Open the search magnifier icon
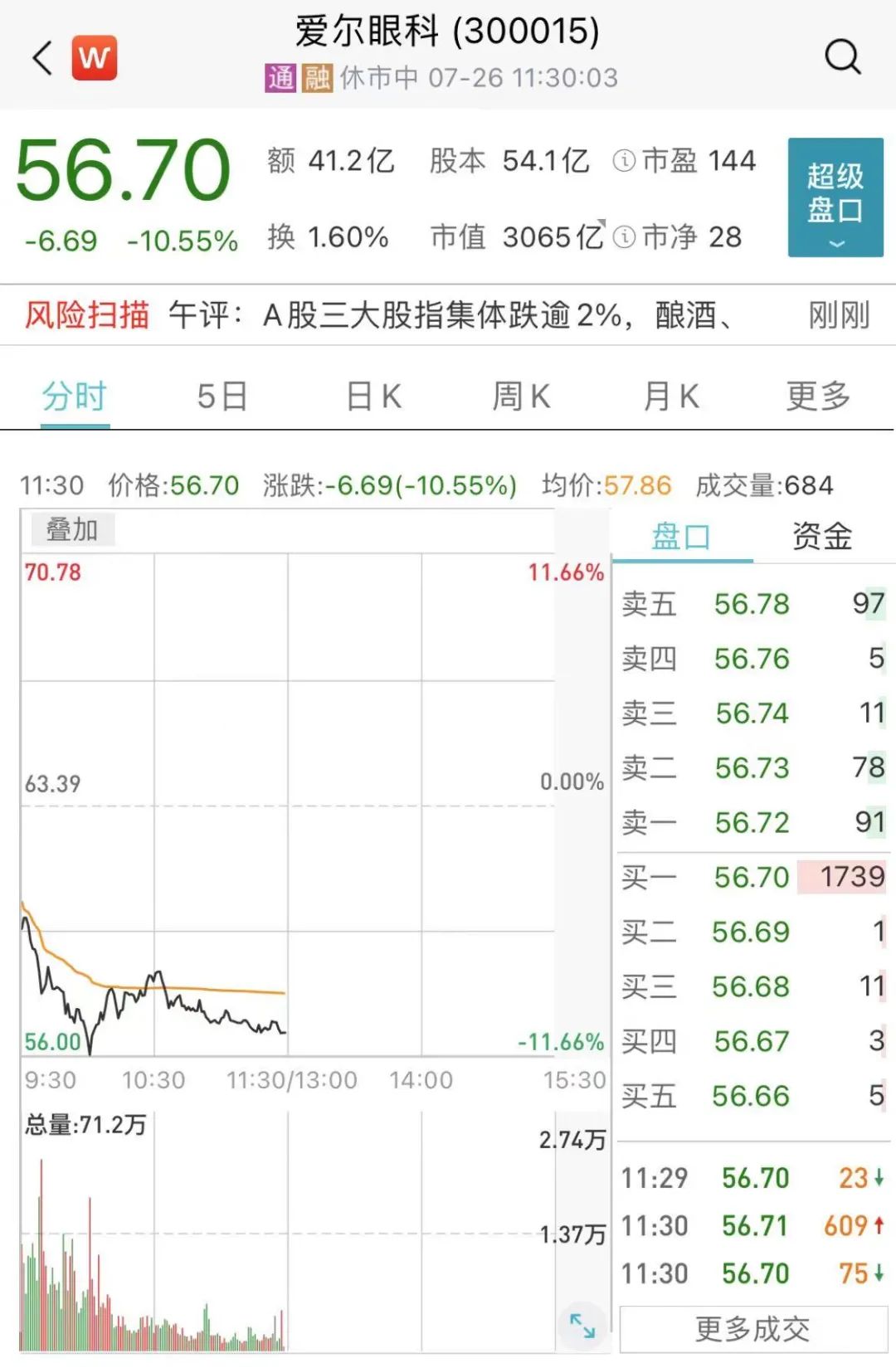The width and height of the screenshot is (896, 1368). (x=842, y=56)
